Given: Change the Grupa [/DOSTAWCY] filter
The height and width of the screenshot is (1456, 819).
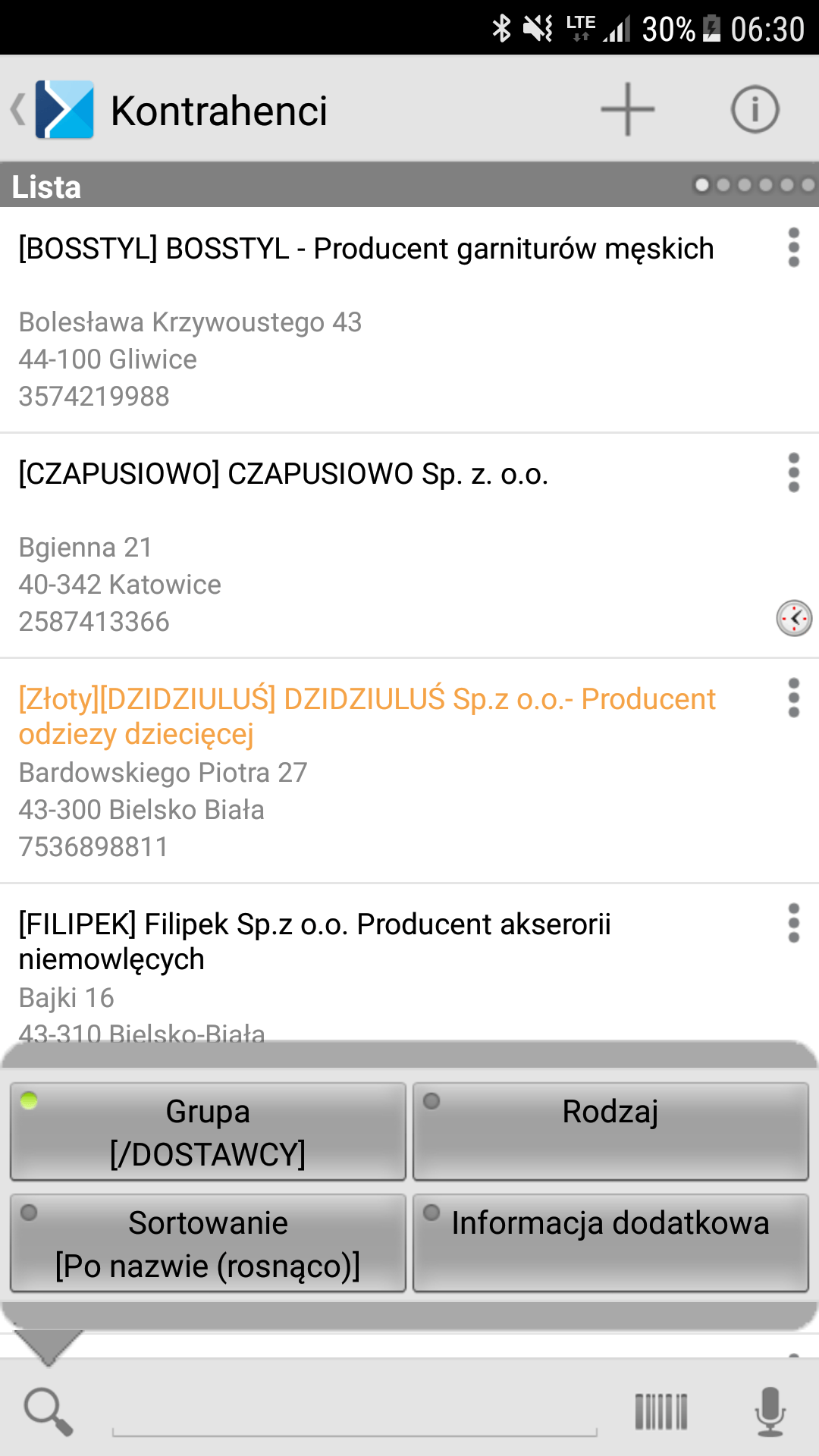Looking at the screenshot, I should [x=208, y=1132].
